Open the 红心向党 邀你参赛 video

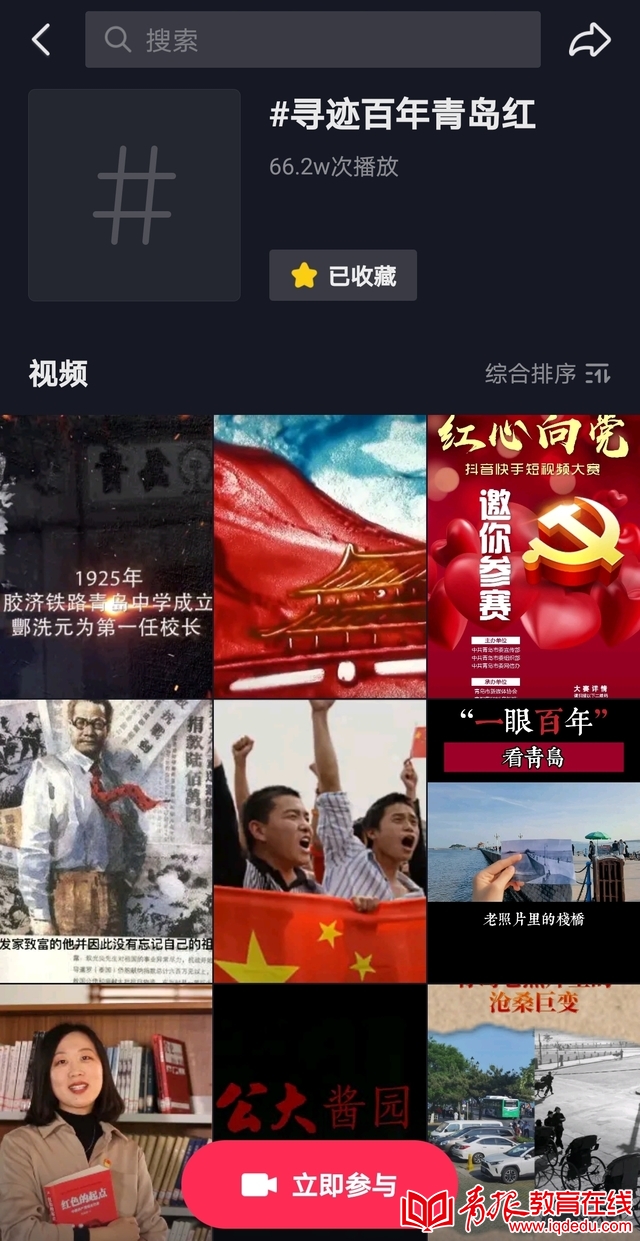(533, 556)
